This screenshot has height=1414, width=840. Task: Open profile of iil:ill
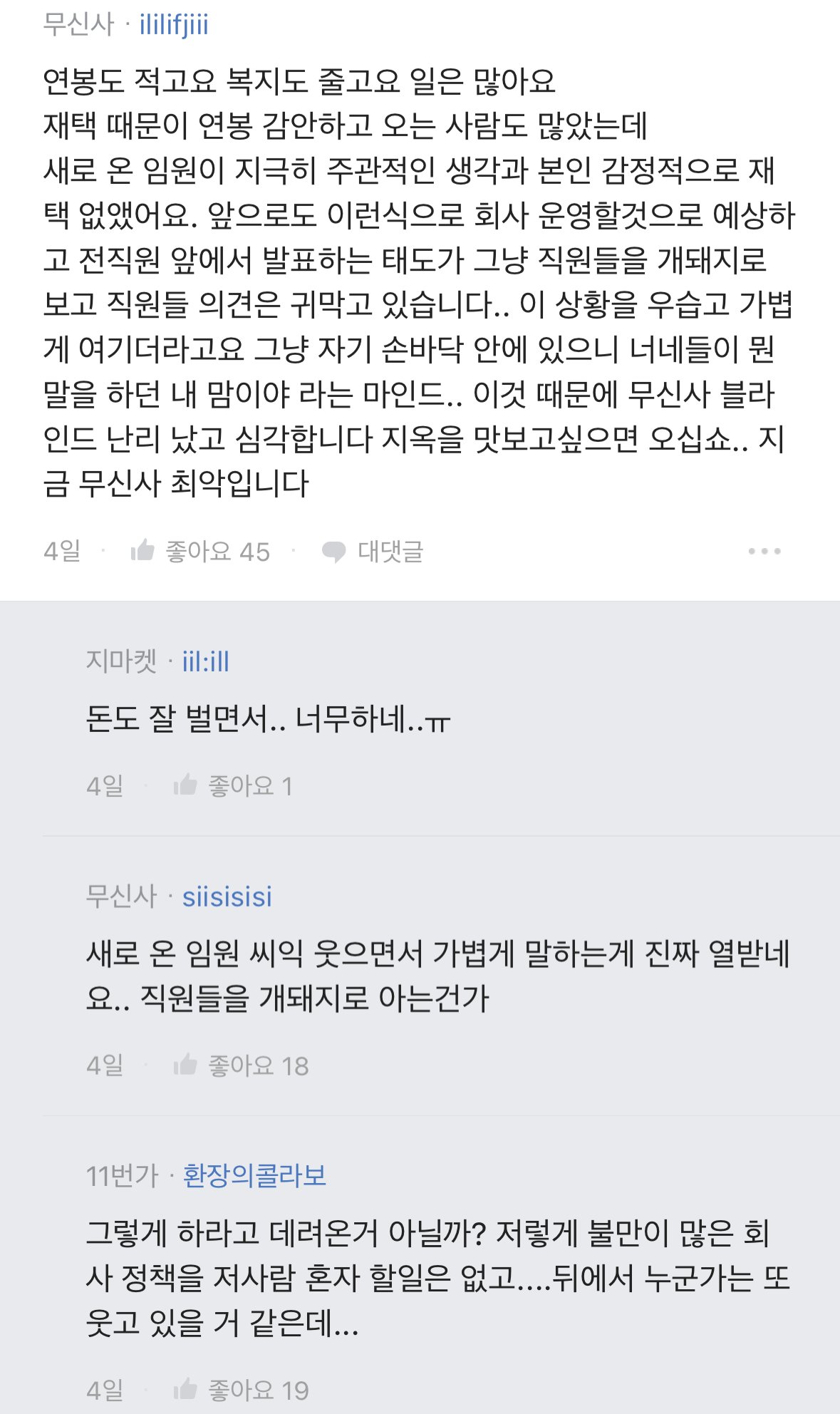(x=205, y=661)
